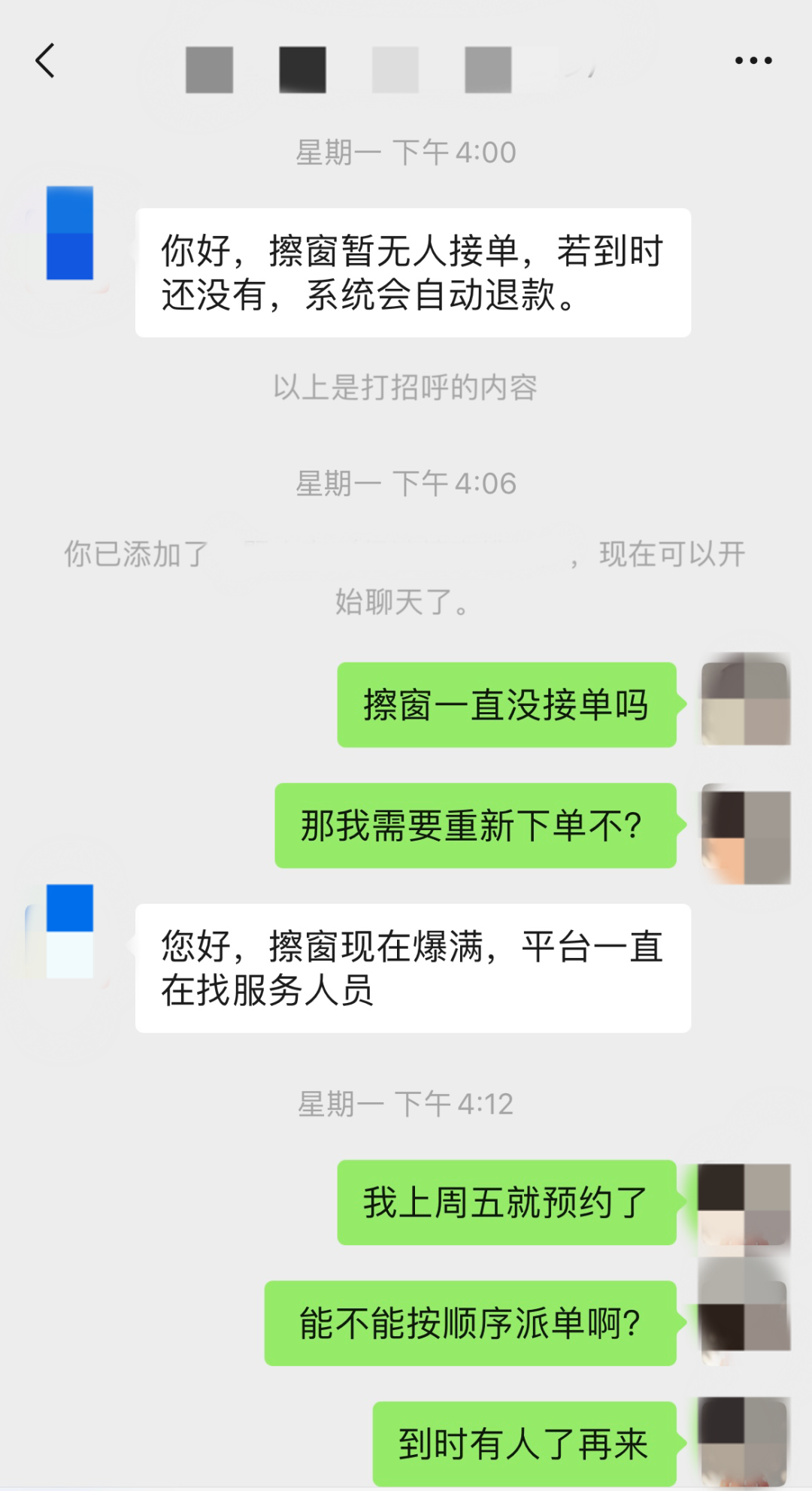Tap the avatar next to "擦窗现在爆满" message
This screenshot has width=812, height=1491.
coord(70,931)
